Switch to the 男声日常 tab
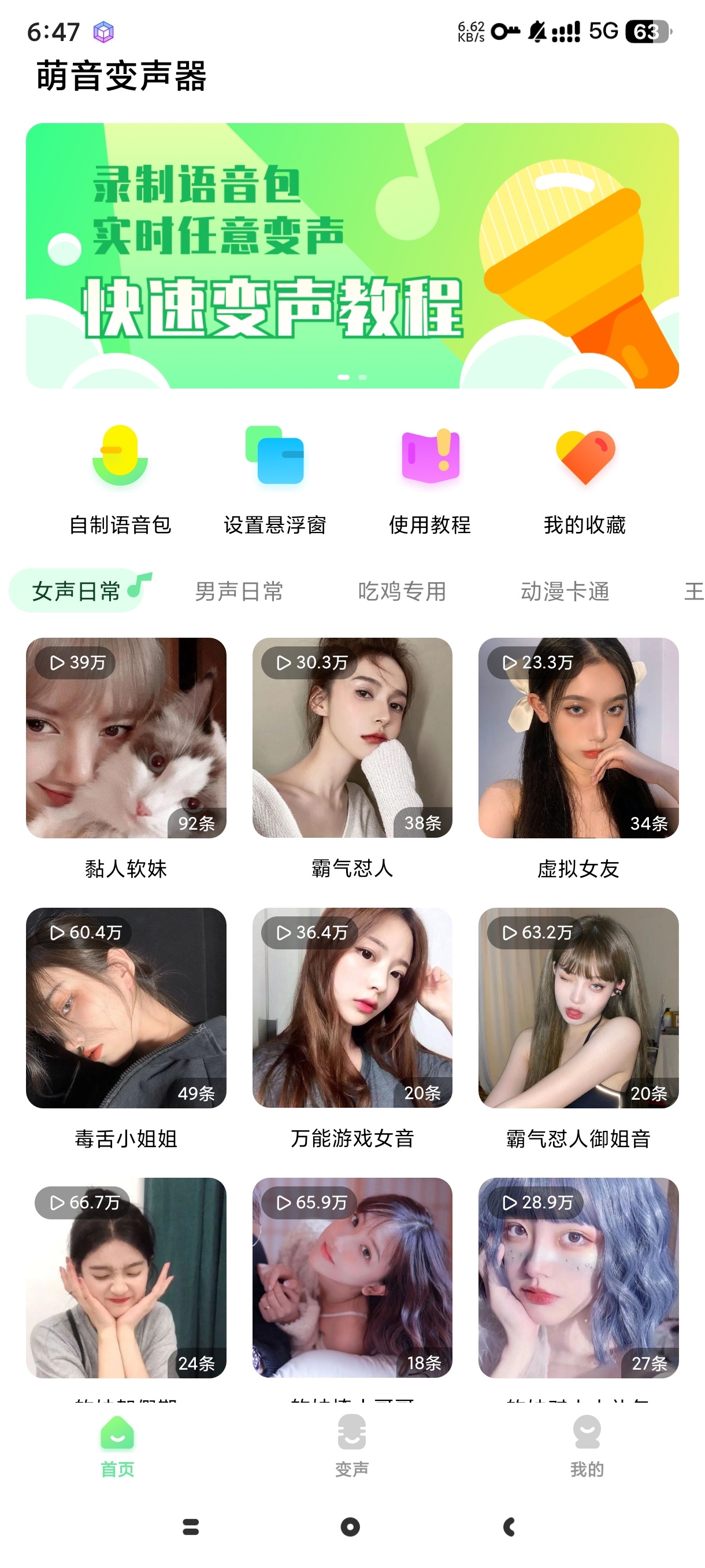The image size is (705, 1568). 239,591
